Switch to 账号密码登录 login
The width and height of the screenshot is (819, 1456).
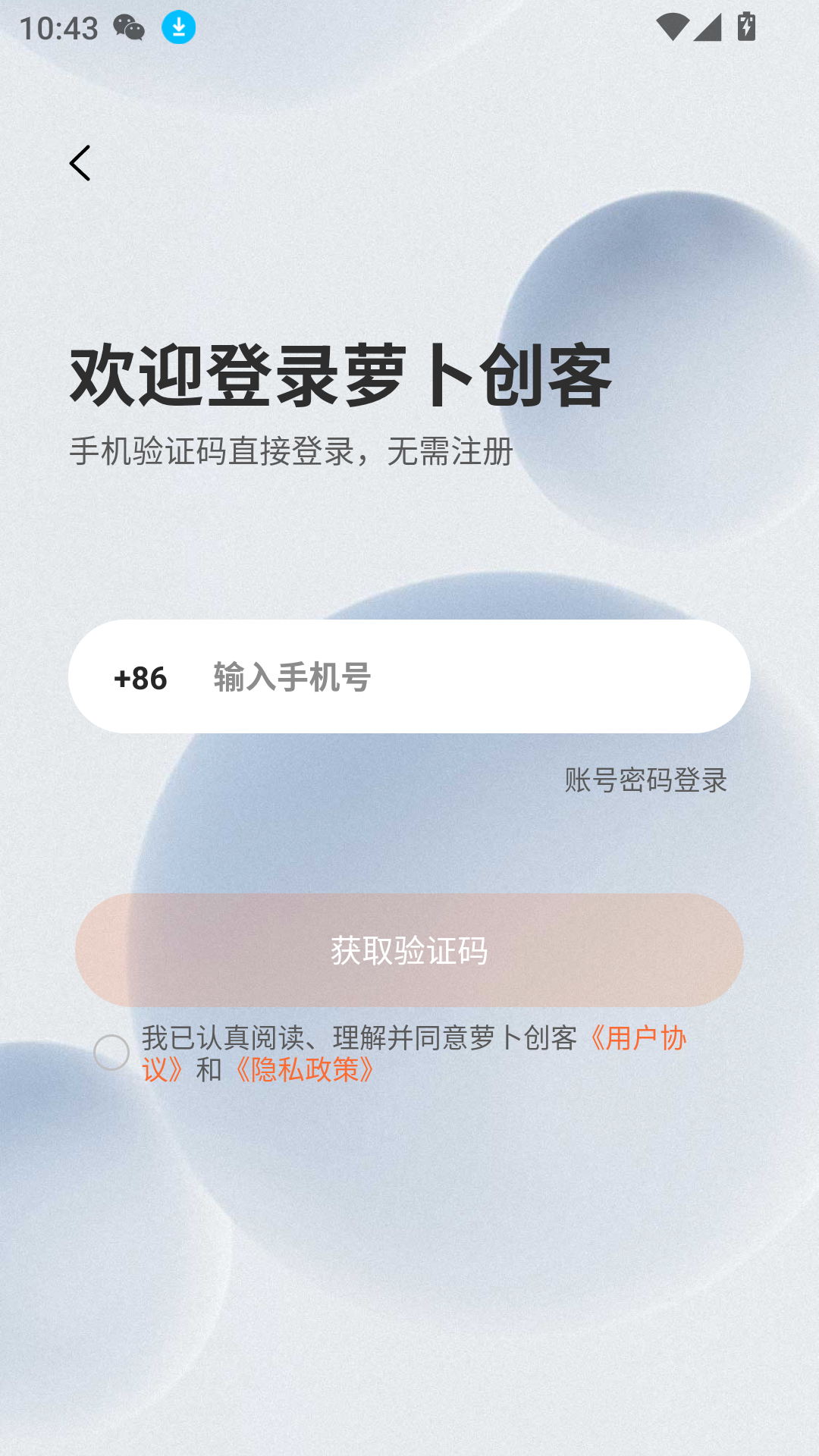[x=645, y=780]
